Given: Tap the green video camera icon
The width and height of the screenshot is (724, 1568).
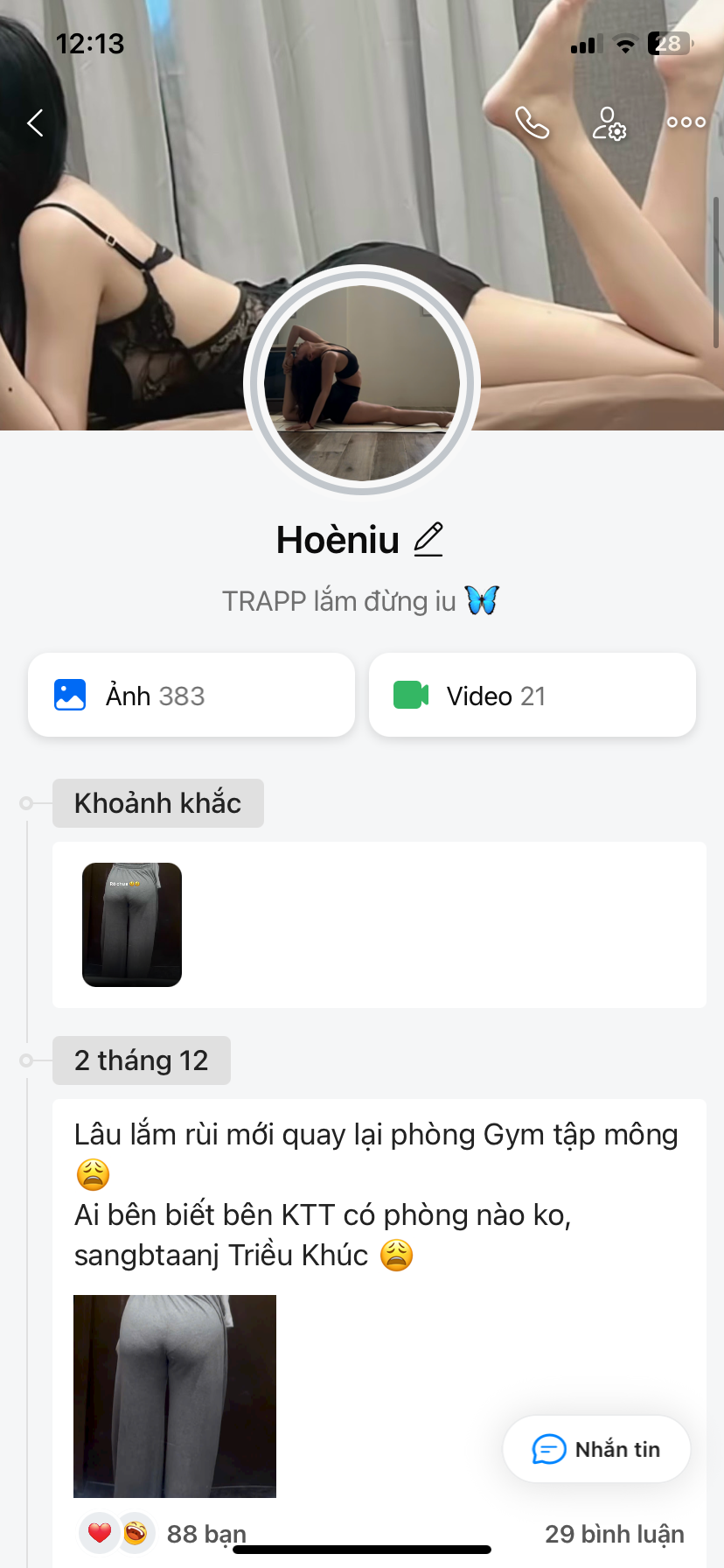Looking at the screenshot, I should (413, 694).
